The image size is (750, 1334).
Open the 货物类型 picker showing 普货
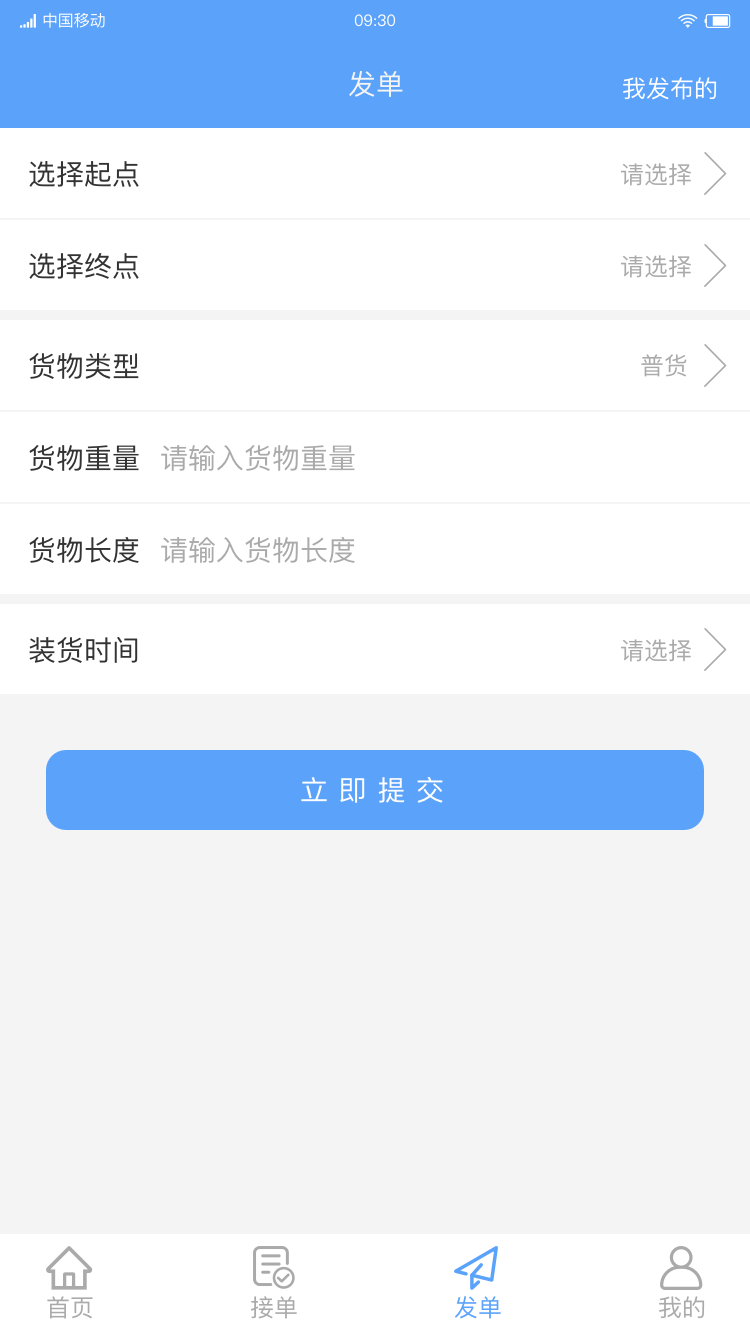(375, 366)
